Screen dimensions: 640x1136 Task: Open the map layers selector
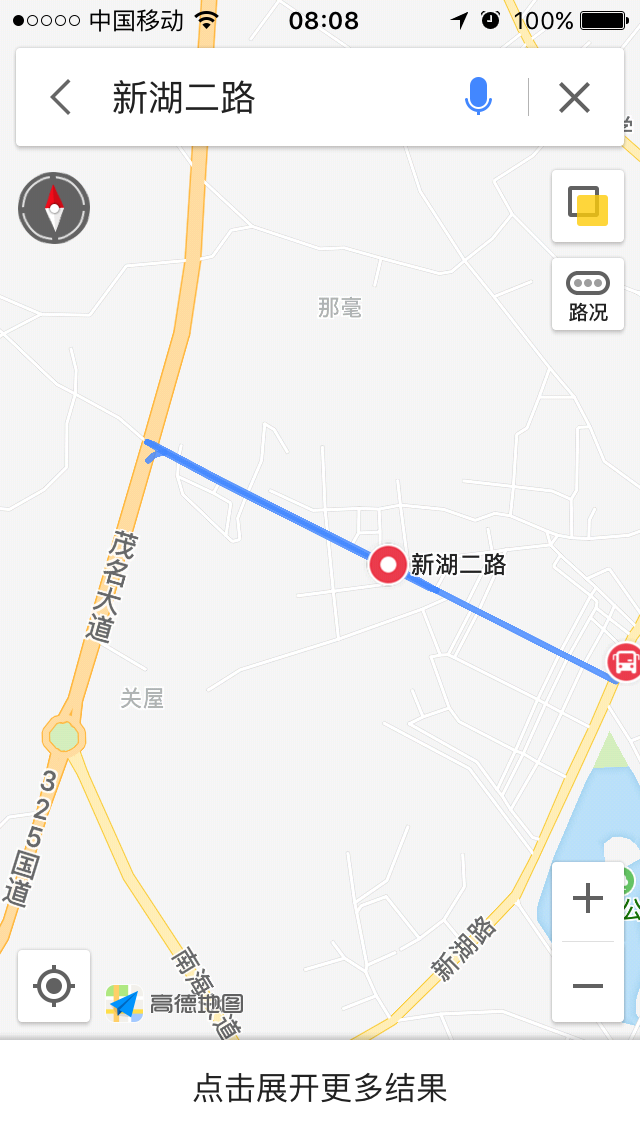coord(588,206)
